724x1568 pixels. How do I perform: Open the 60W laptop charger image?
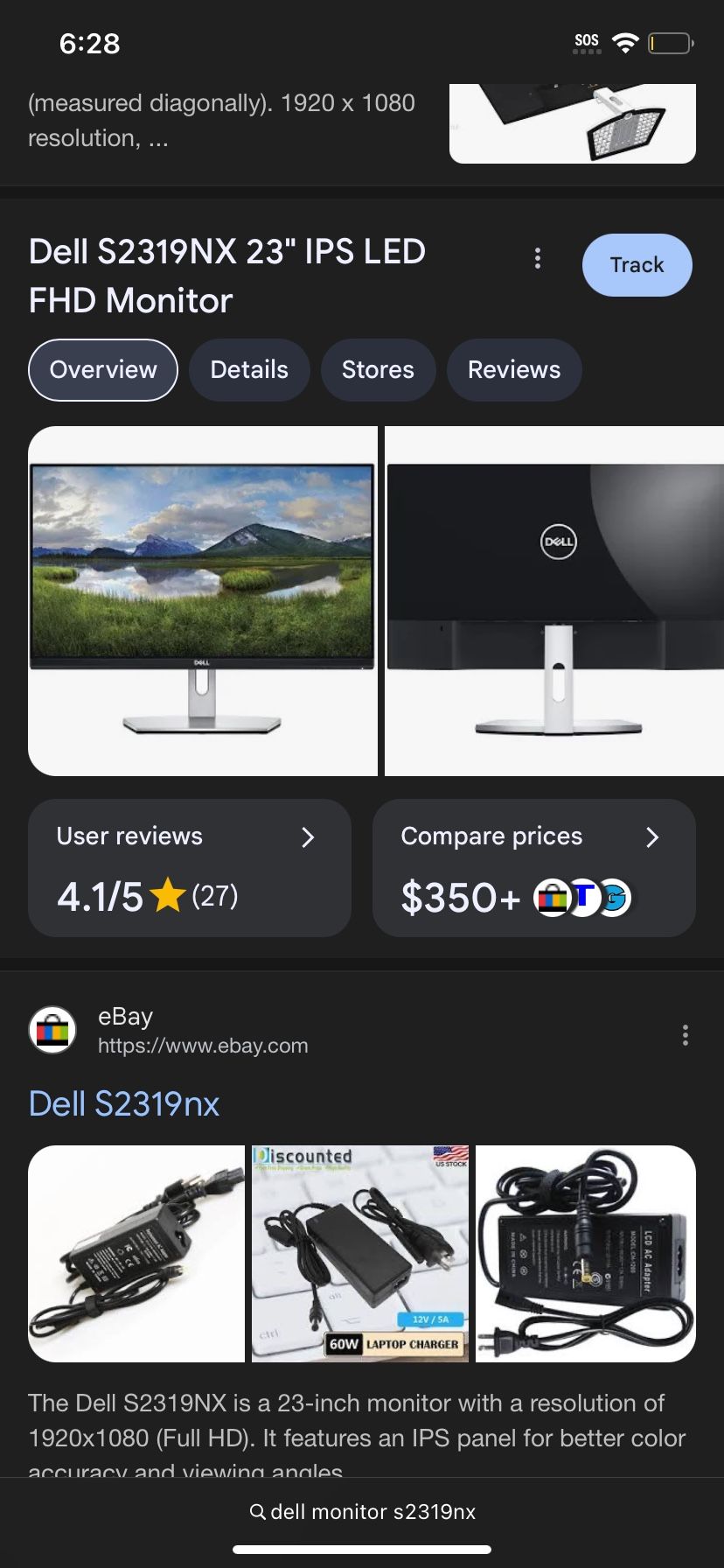pyautogui.click(x=360, y=1254)
